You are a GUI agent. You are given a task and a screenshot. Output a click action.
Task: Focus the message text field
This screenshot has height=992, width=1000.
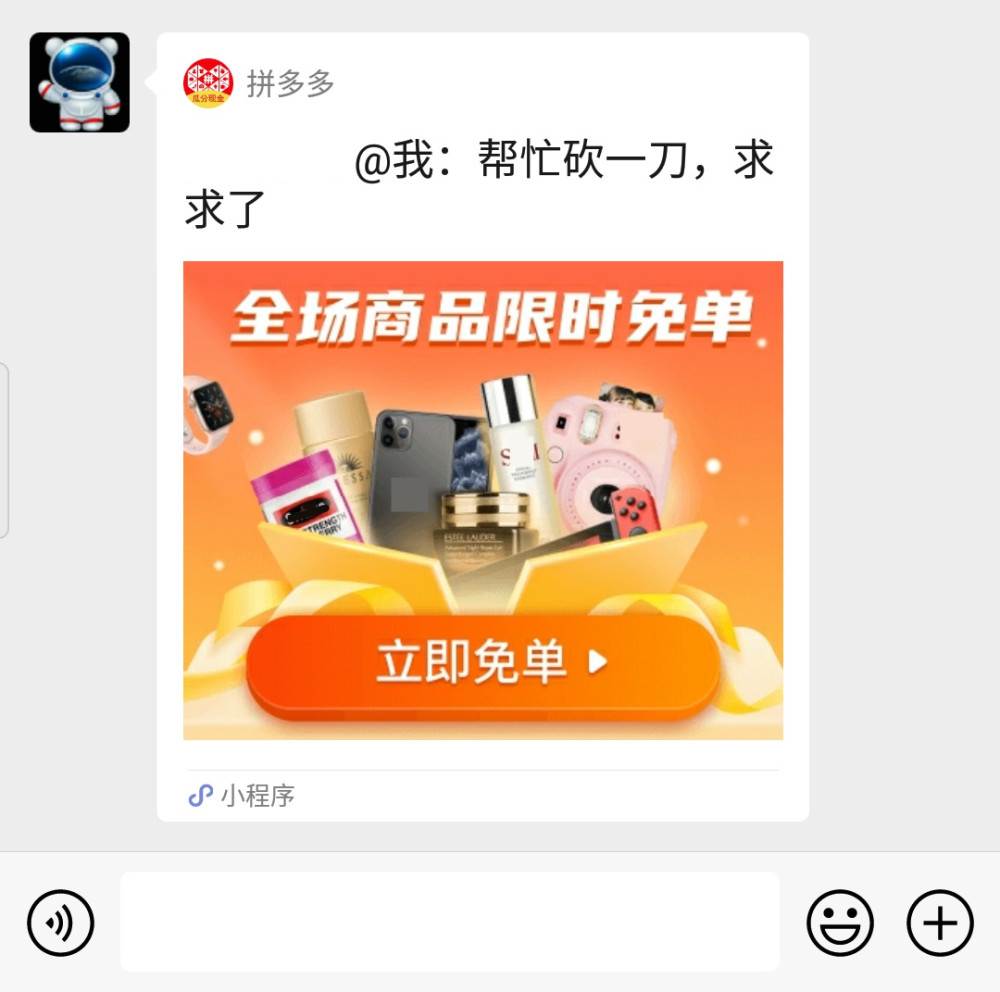450,921
